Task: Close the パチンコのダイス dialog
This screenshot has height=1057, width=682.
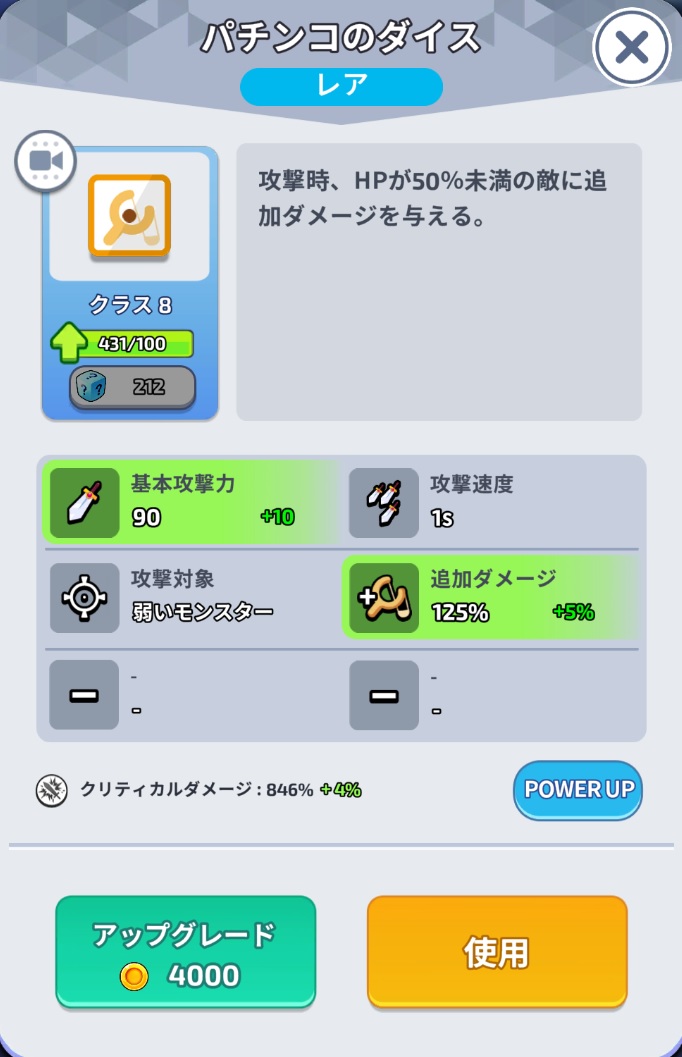Action: pyautogui.click(x=631, y=47)
